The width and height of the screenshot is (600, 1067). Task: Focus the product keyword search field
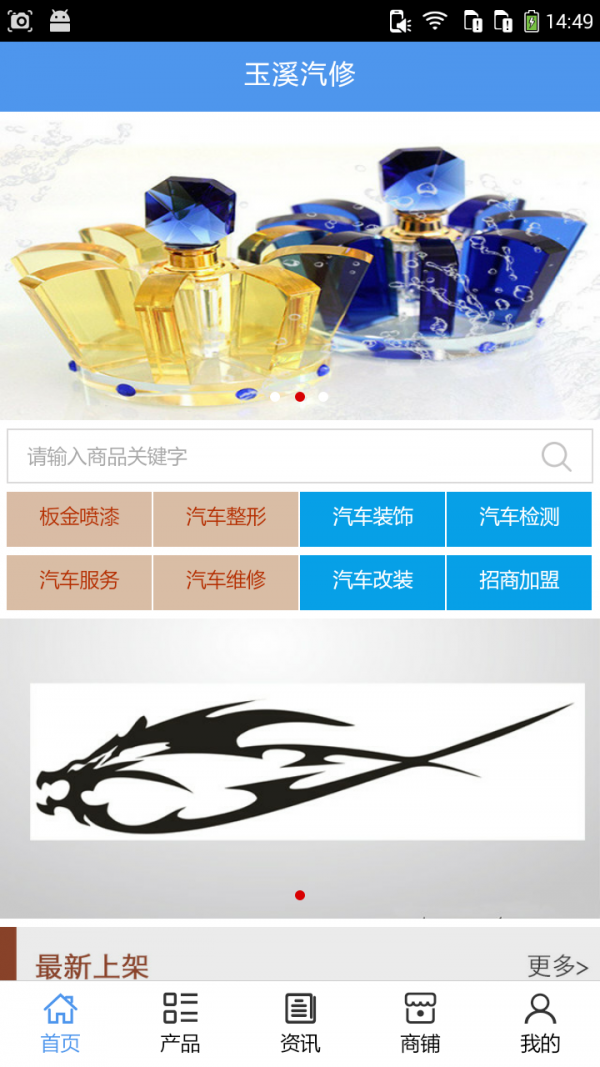pyautogui.click(x=270, y=457)
